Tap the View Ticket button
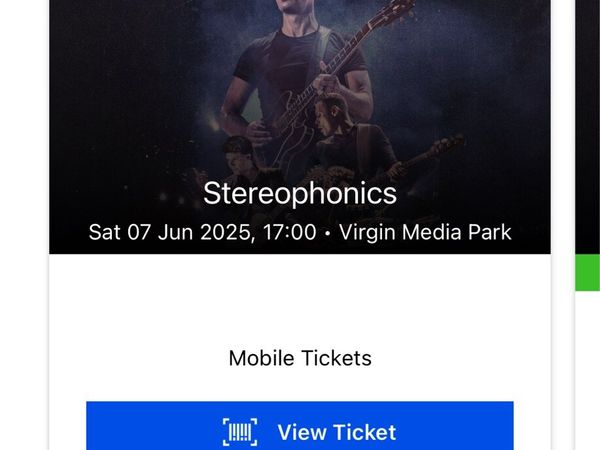This screenshot has height=450, width=600. (x=299, y=429)
